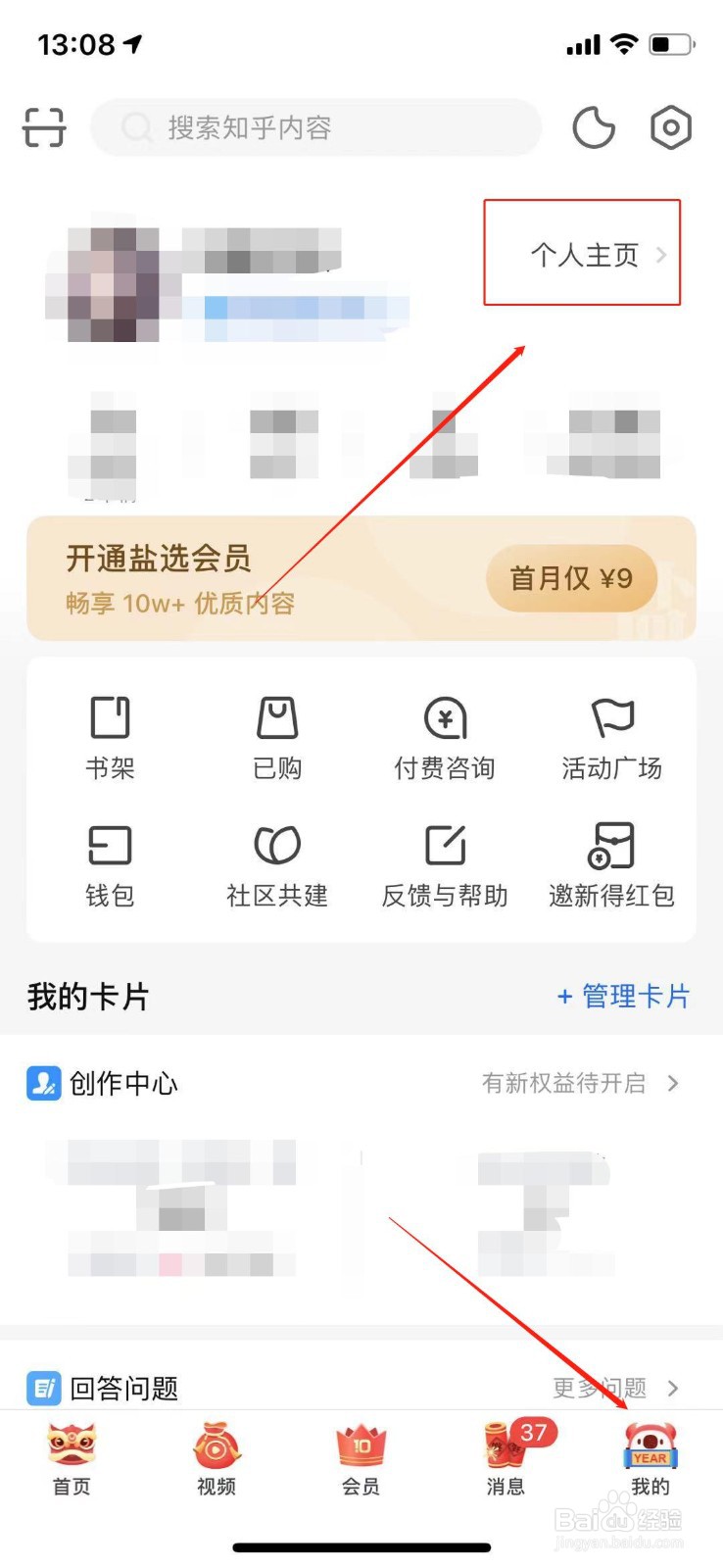Image resolution: width=723 pixels, height=1568 pixels.
Task: Tap the 社区共建 community icon
Action: coord(276,862)
